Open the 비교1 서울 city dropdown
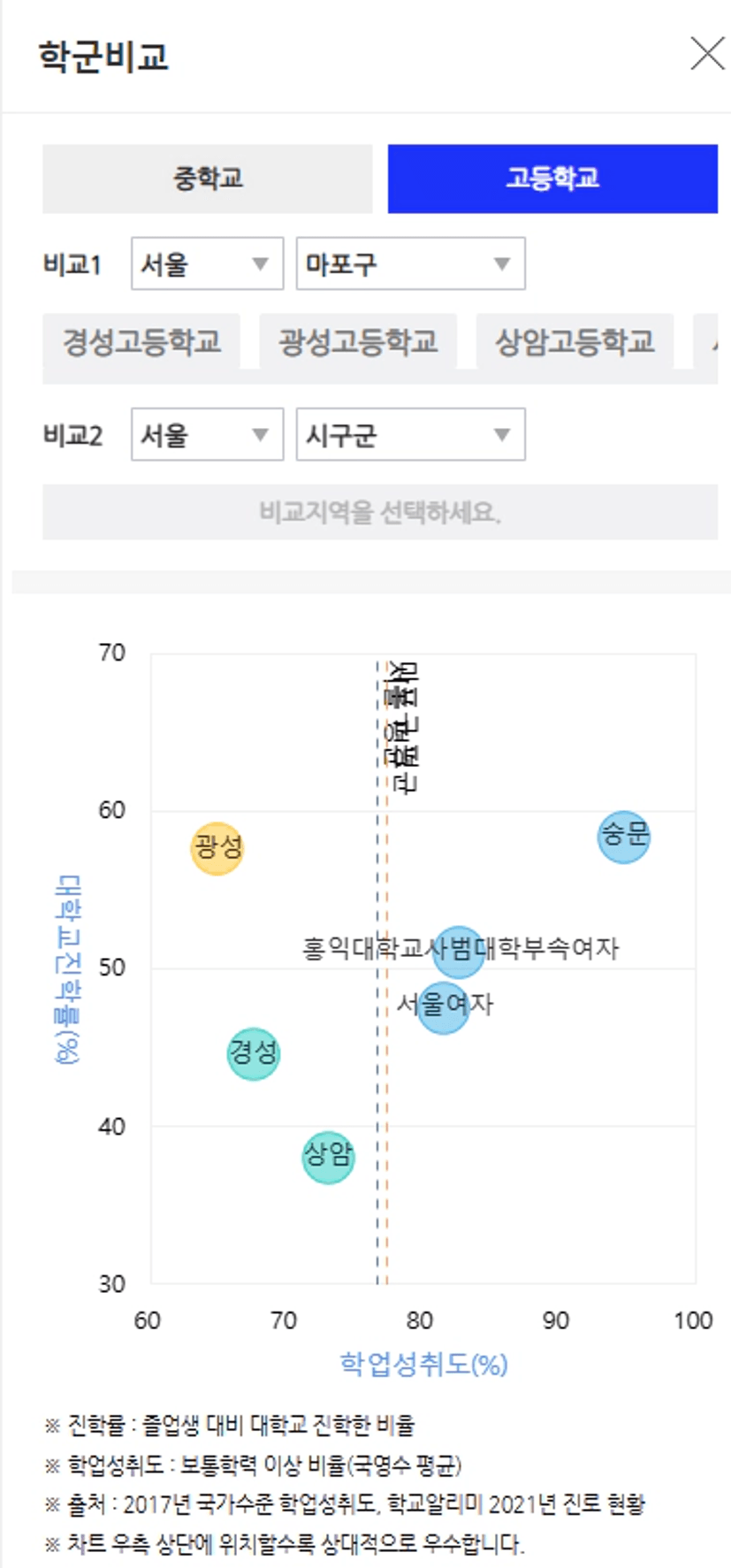 207,264
